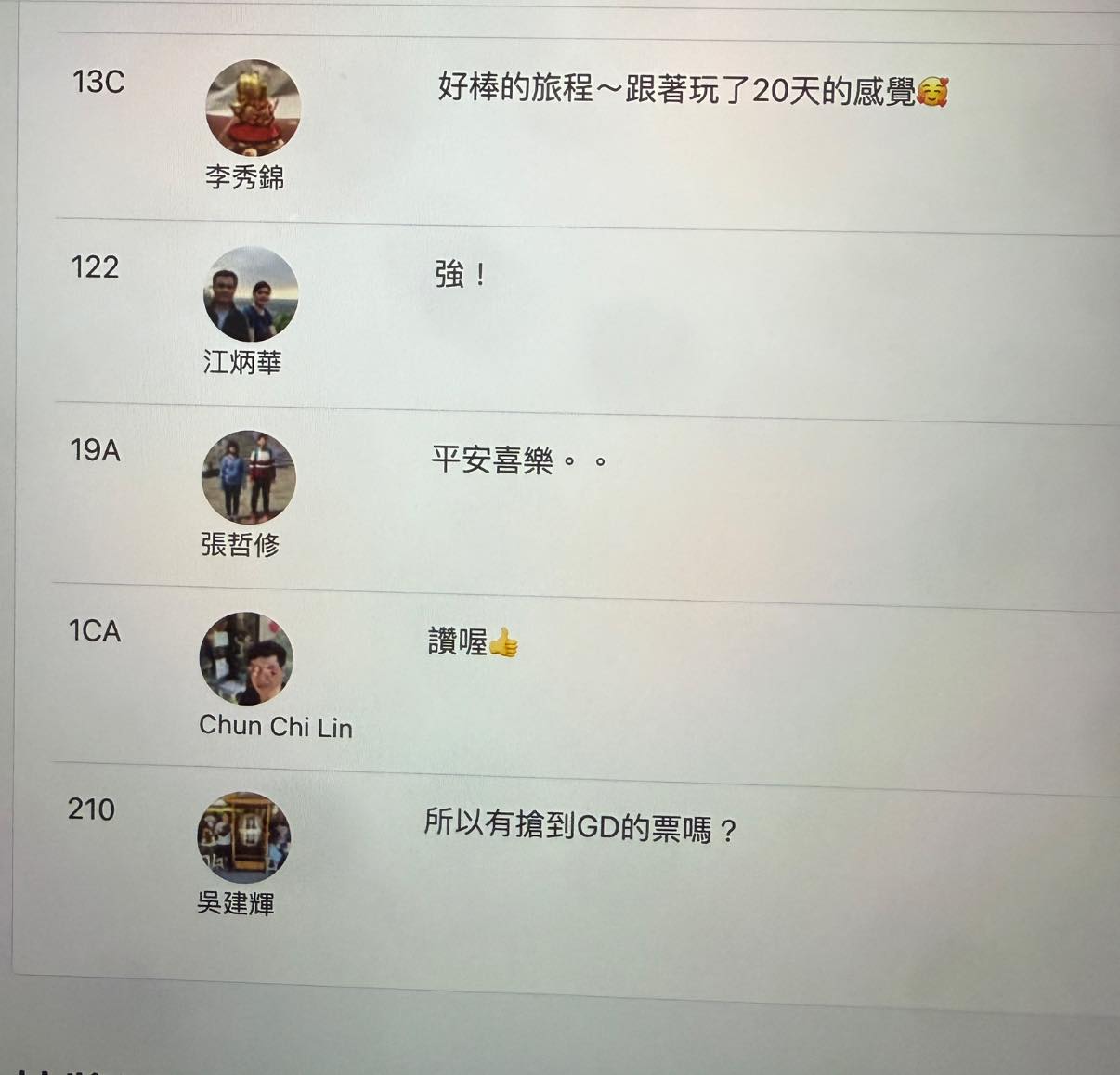Open Chun Chi Lin's avatar
This screenshot has width=1120, height=1075.
coord(246,658)
